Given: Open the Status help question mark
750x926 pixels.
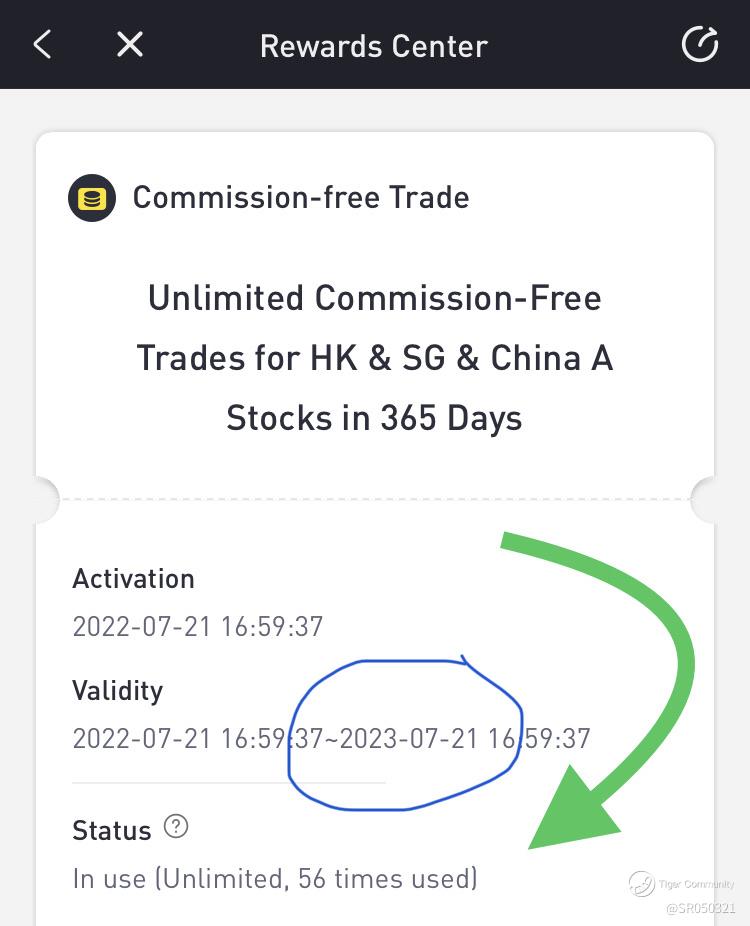Looking at the screenshot, I should click(x=176, y=826).
